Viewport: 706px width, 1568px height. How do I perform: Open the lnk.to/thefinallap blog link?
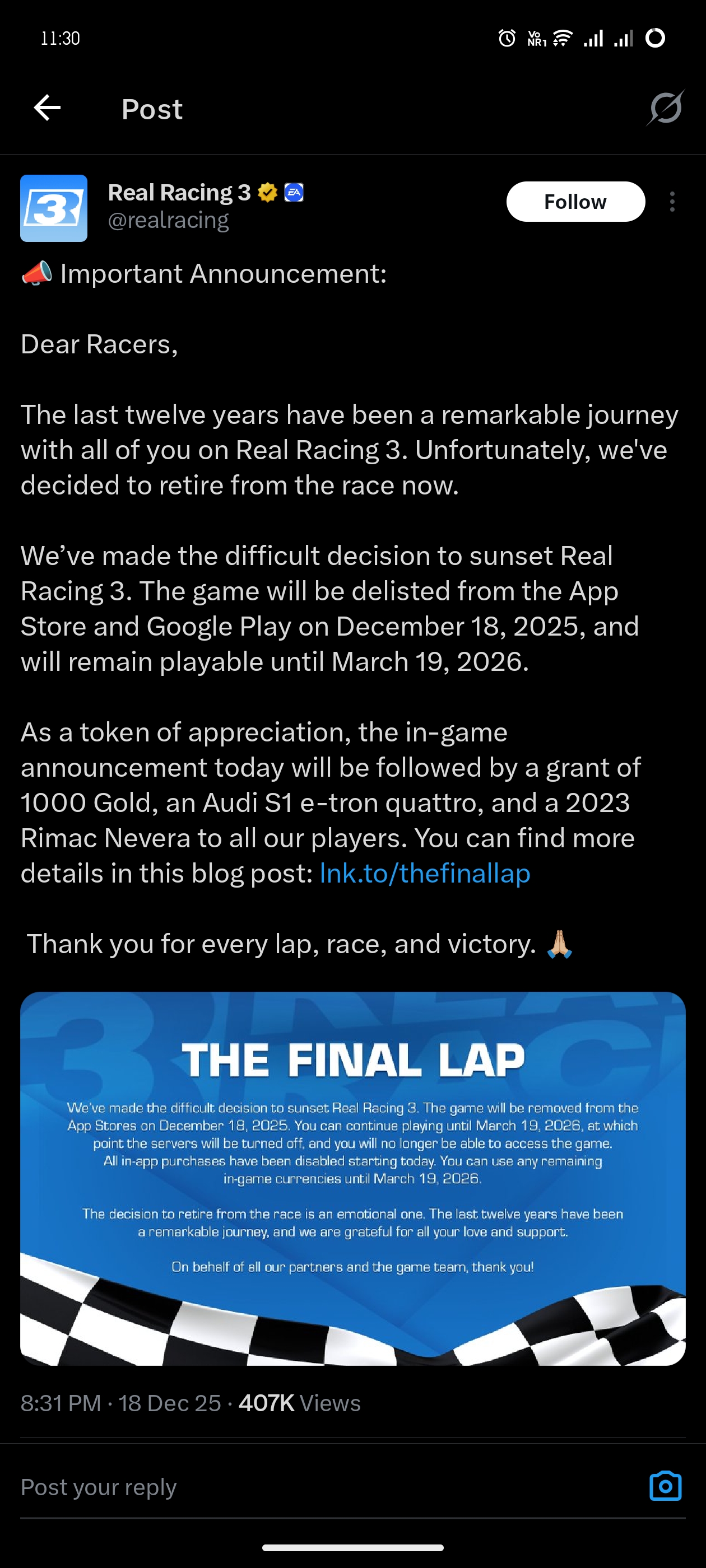pyautogui.click(x=425, y=874)
